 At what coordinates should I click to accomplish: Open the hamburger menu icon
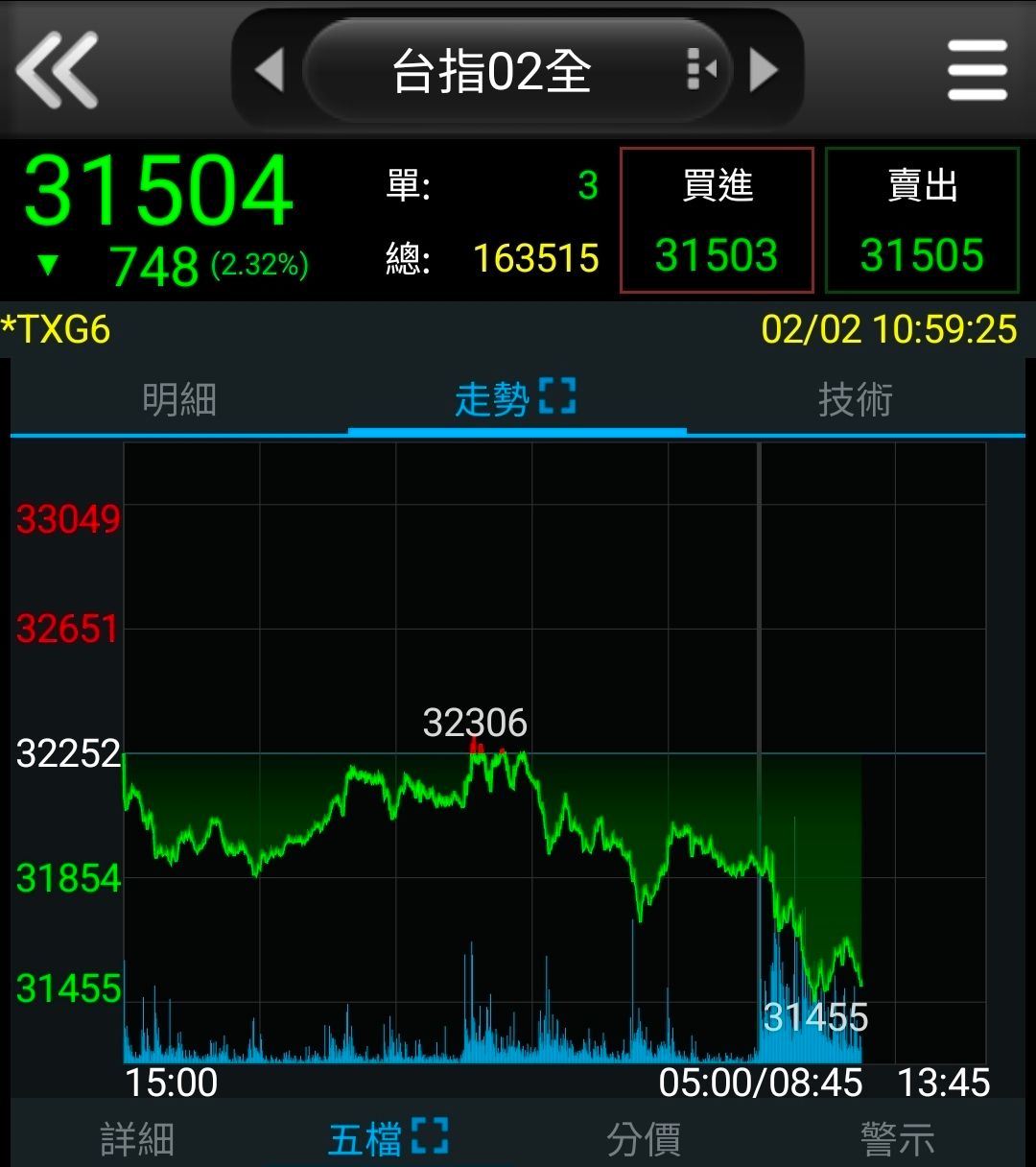pyautogui.click(x=977, y=69)
